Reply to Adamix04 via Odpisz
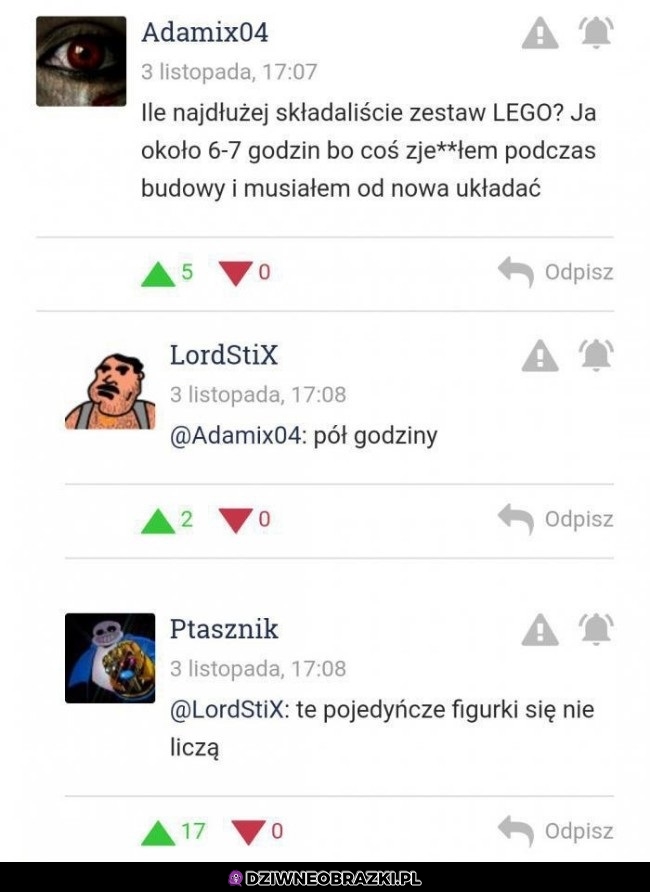This screenshot has width=650, height=892. coord(556,272)
